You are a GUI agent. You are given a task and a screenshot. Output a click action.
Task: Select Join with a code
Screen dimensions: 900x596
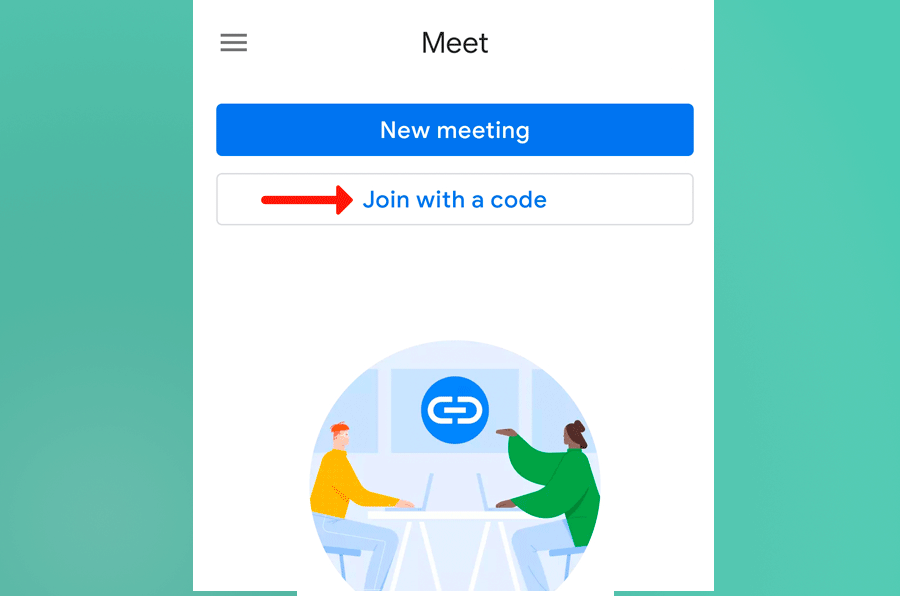(x=454, y=200)
